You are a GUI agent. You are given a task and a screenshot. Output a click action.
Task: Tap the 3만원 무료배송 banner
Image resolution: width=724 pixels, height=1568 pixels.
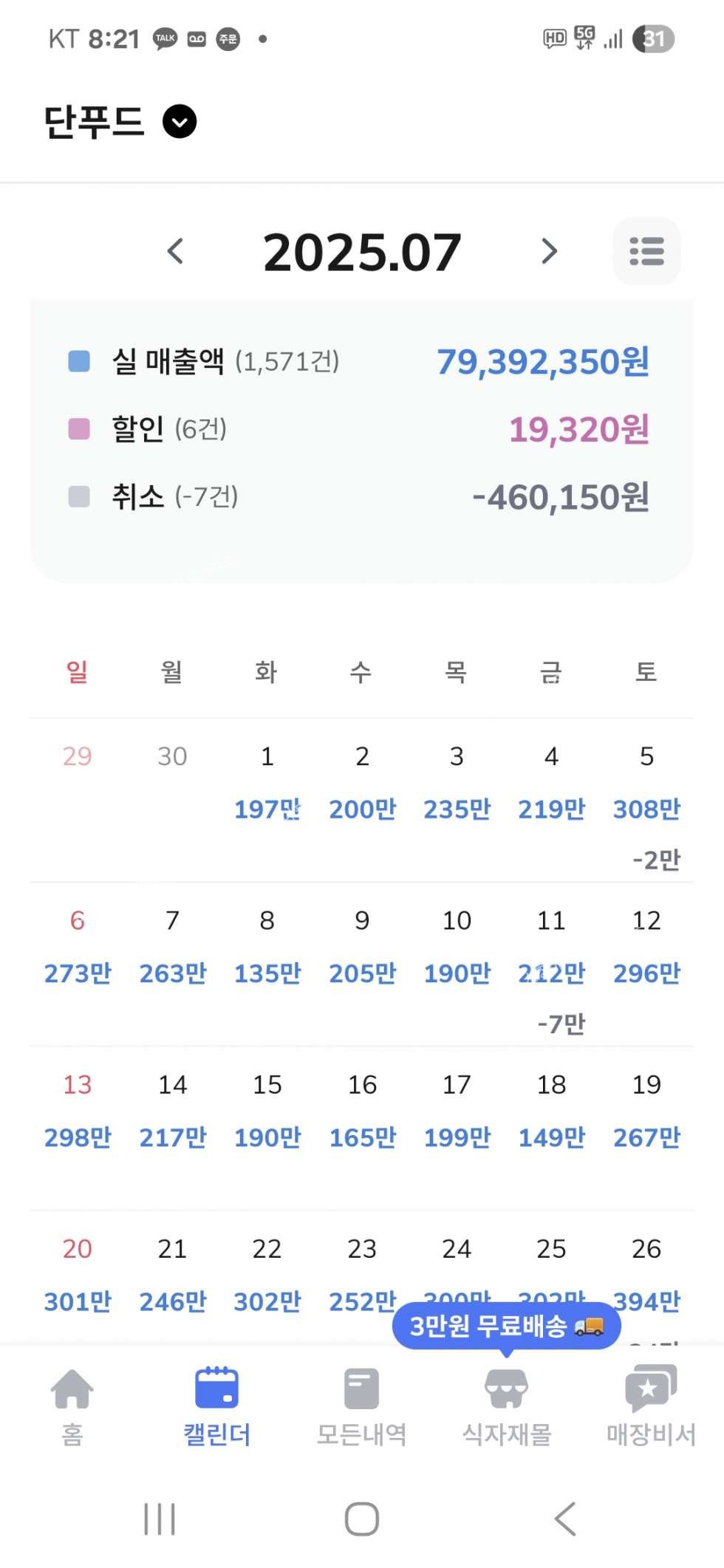[506, 1326]
